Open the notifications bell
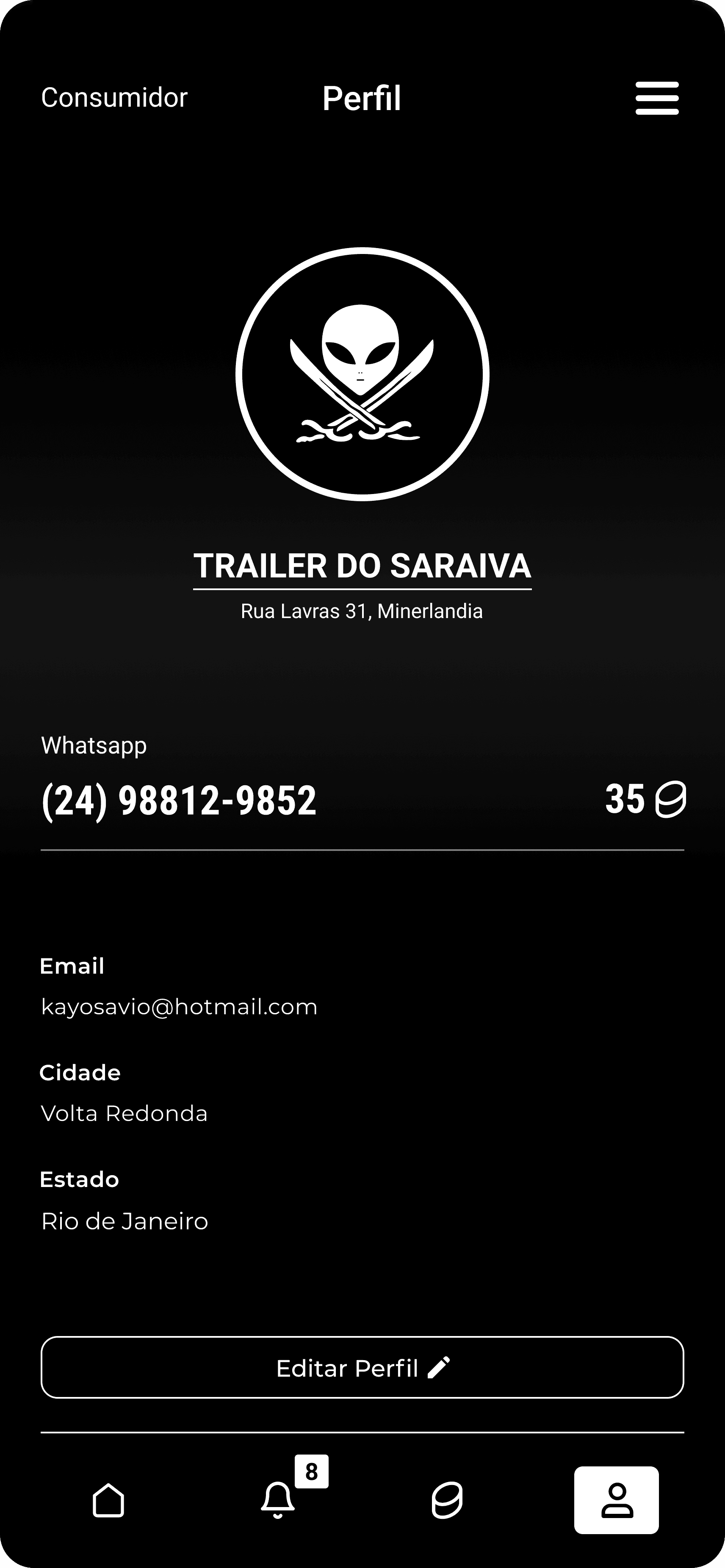Image resolution: width=725 pixels, height=1568 pixels. [277, 1500]
